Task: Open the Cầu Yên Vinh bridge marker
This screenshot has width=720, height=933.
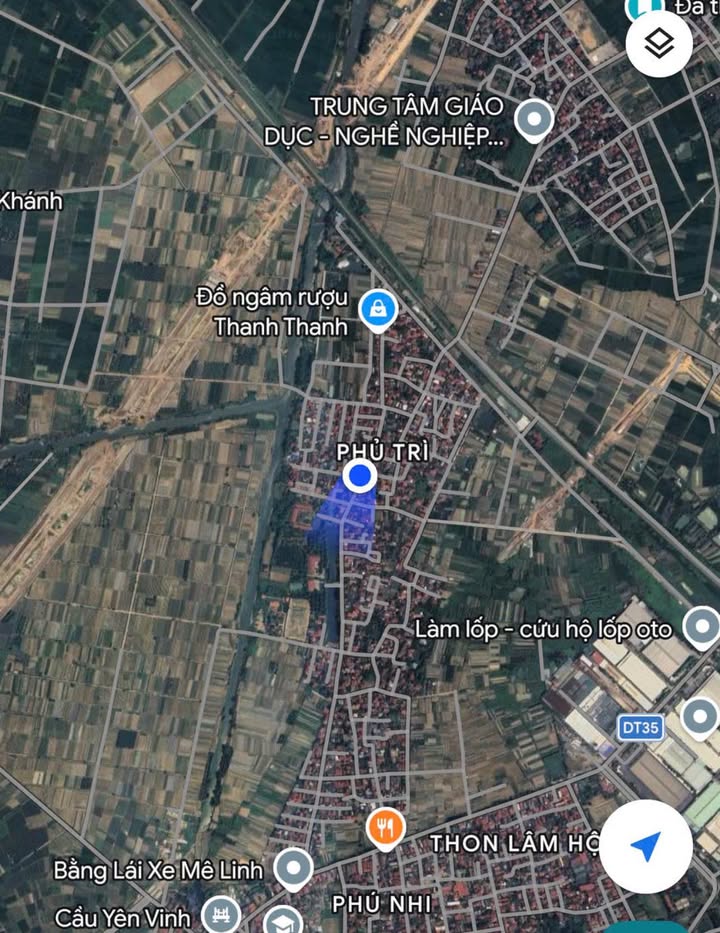Action: tap(220, 914)
